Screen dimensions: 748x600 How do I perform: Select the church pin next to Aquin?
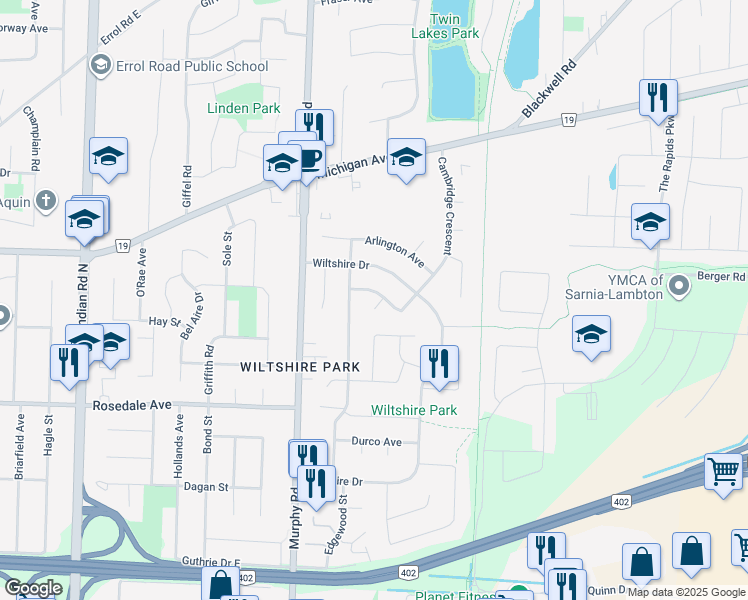click(x=46, y=200)
